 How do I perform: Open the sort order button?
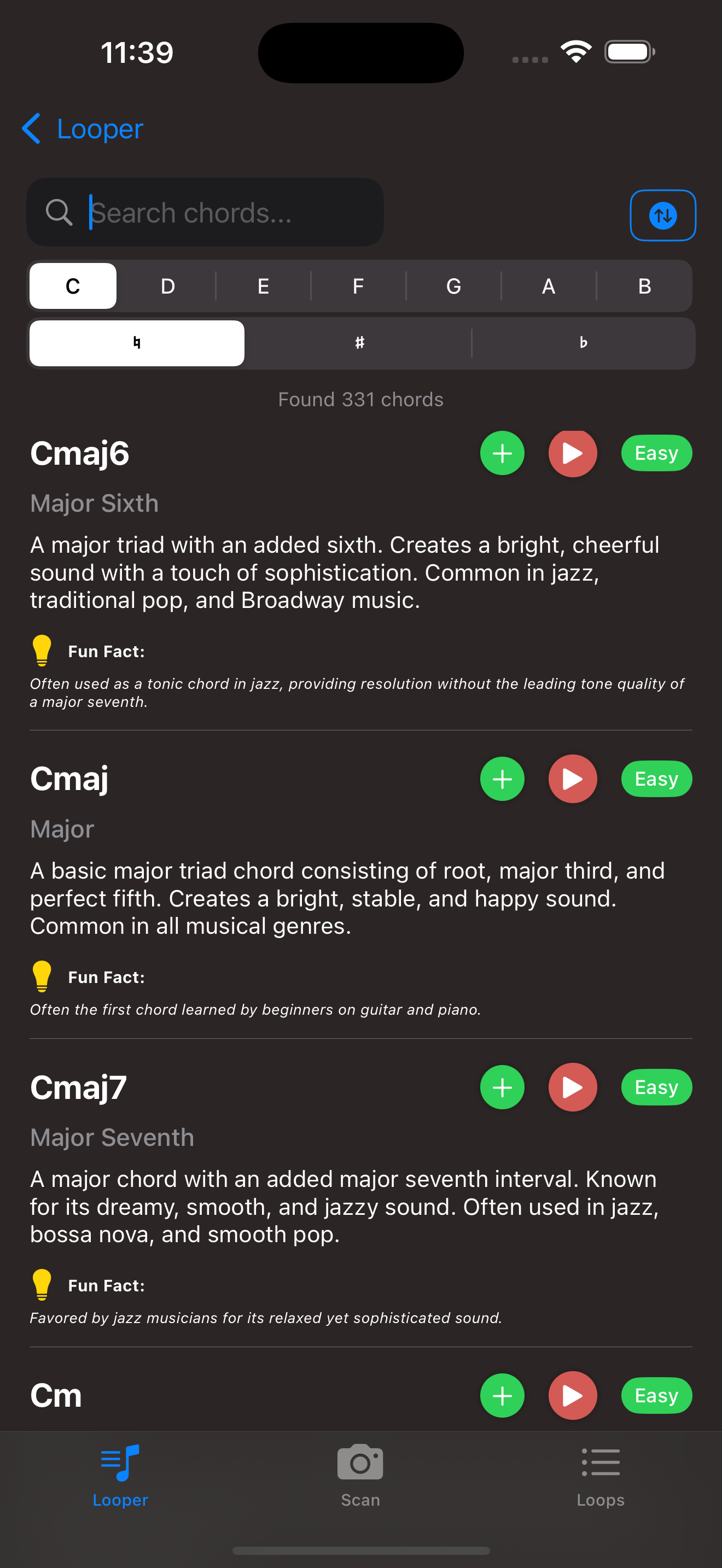pyautogui.click(x=662, y=215)
